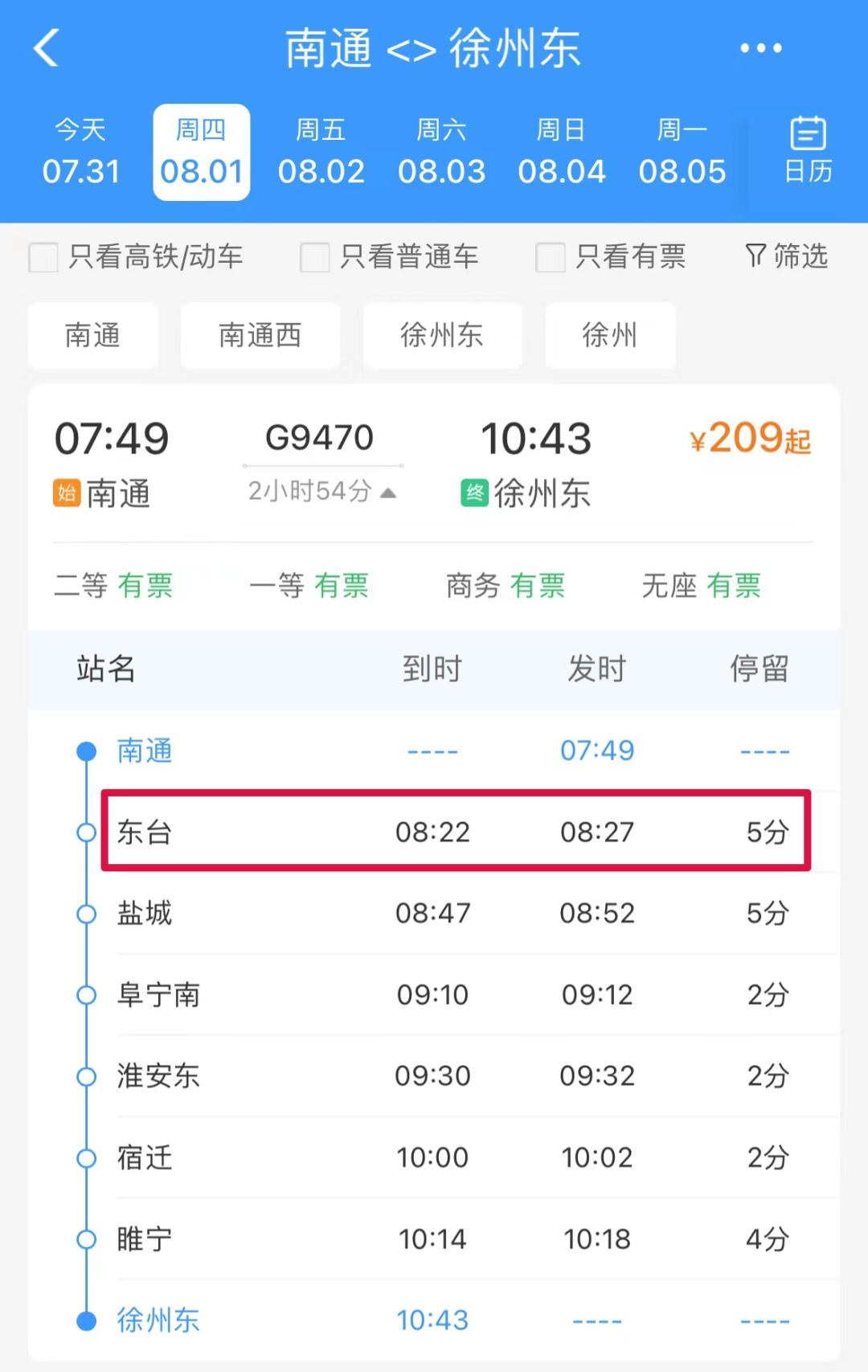Open the 日历 calendar picker
This screenshot has width=868, height=1372.
coord(808,150)
